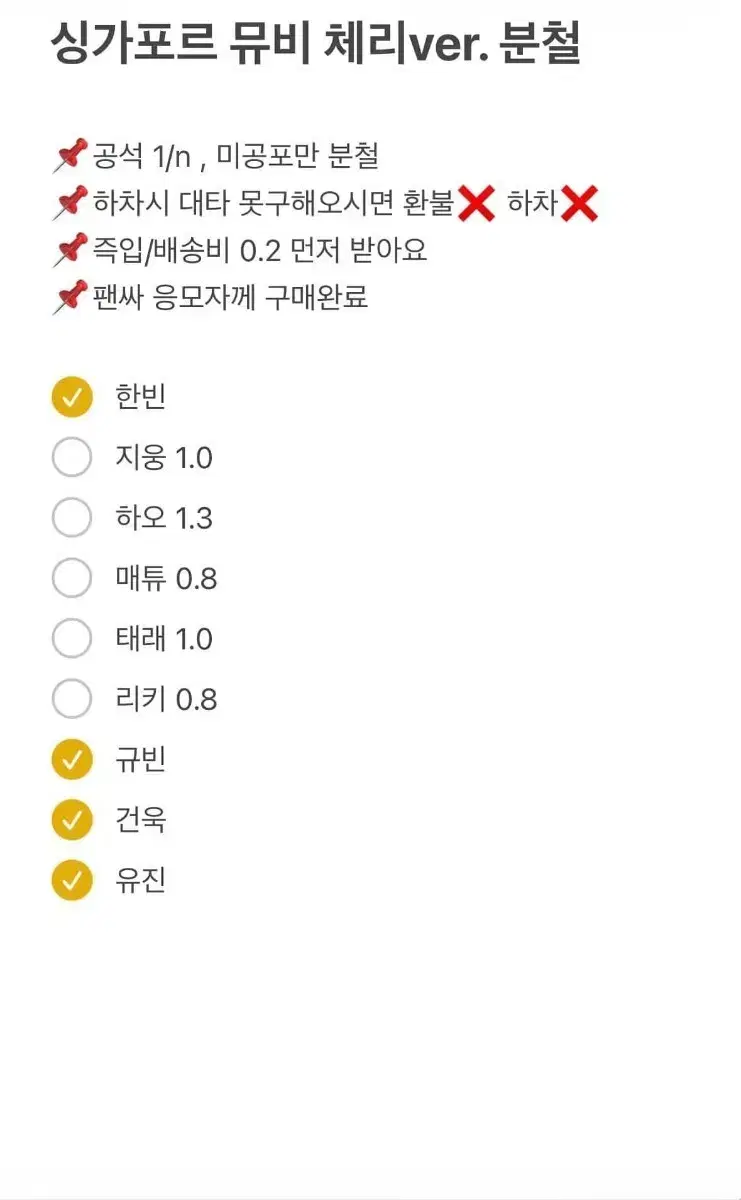Check the 하오 1.3 option

71,517
